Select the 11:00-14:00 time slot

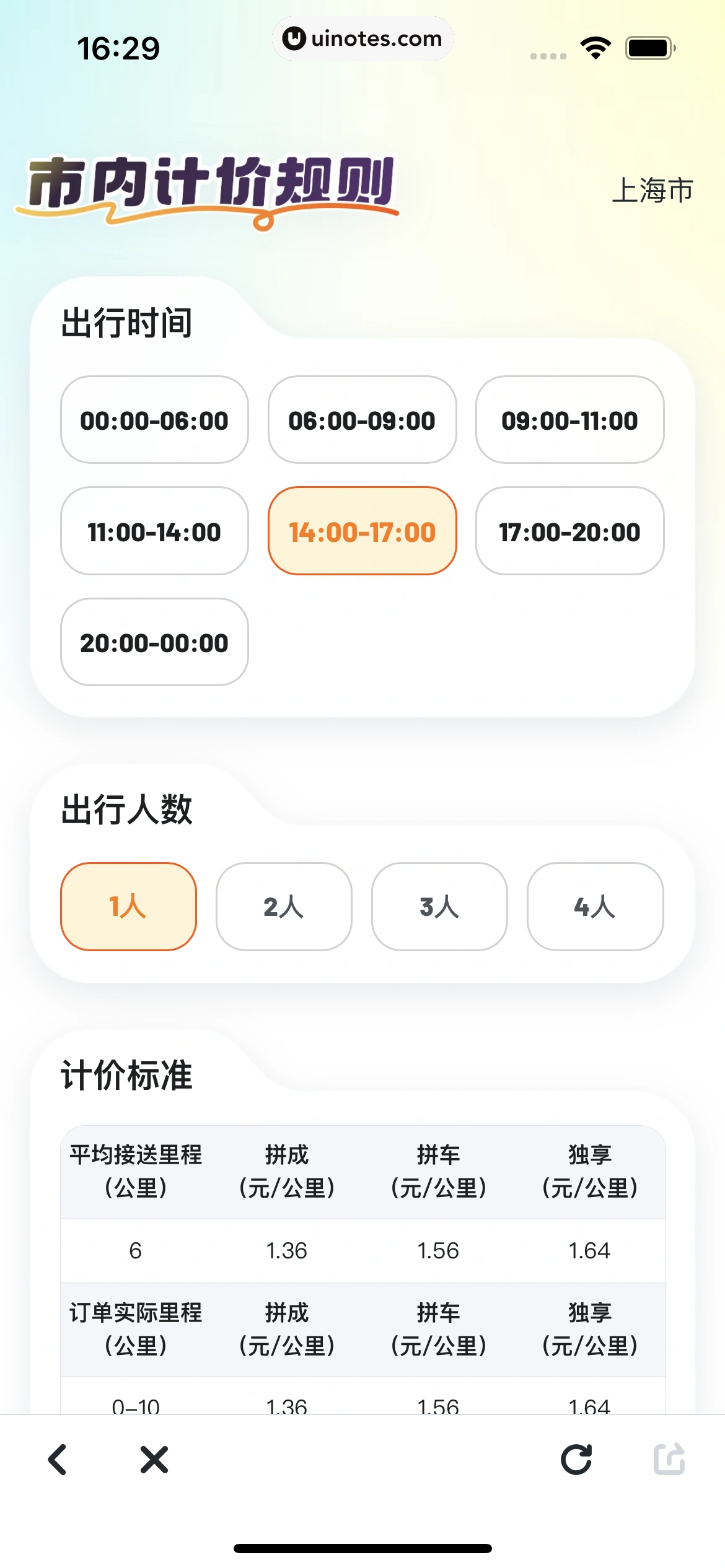(154, 532)
